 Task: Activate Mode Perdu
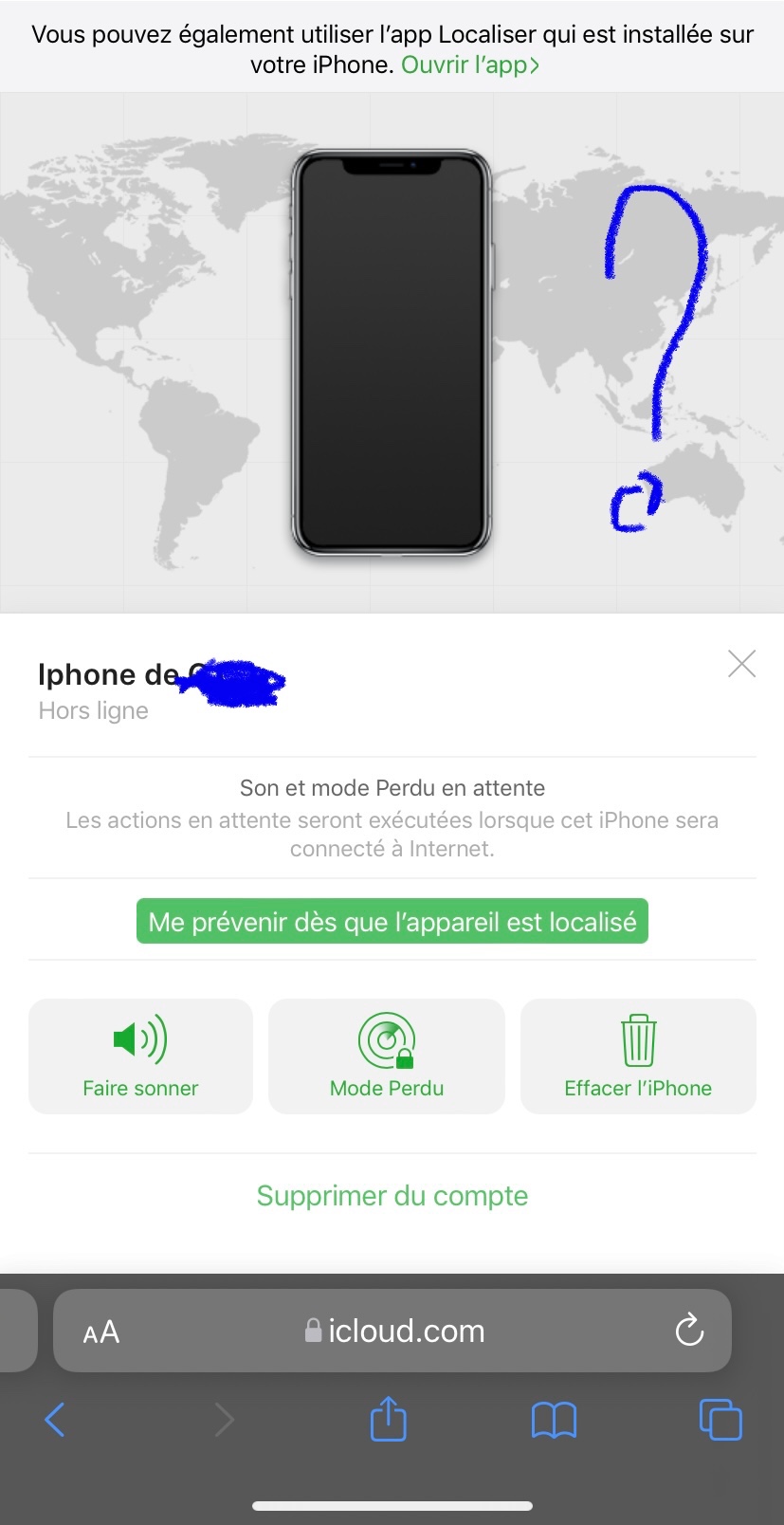pyautogui.click(x=387, y=1056)
